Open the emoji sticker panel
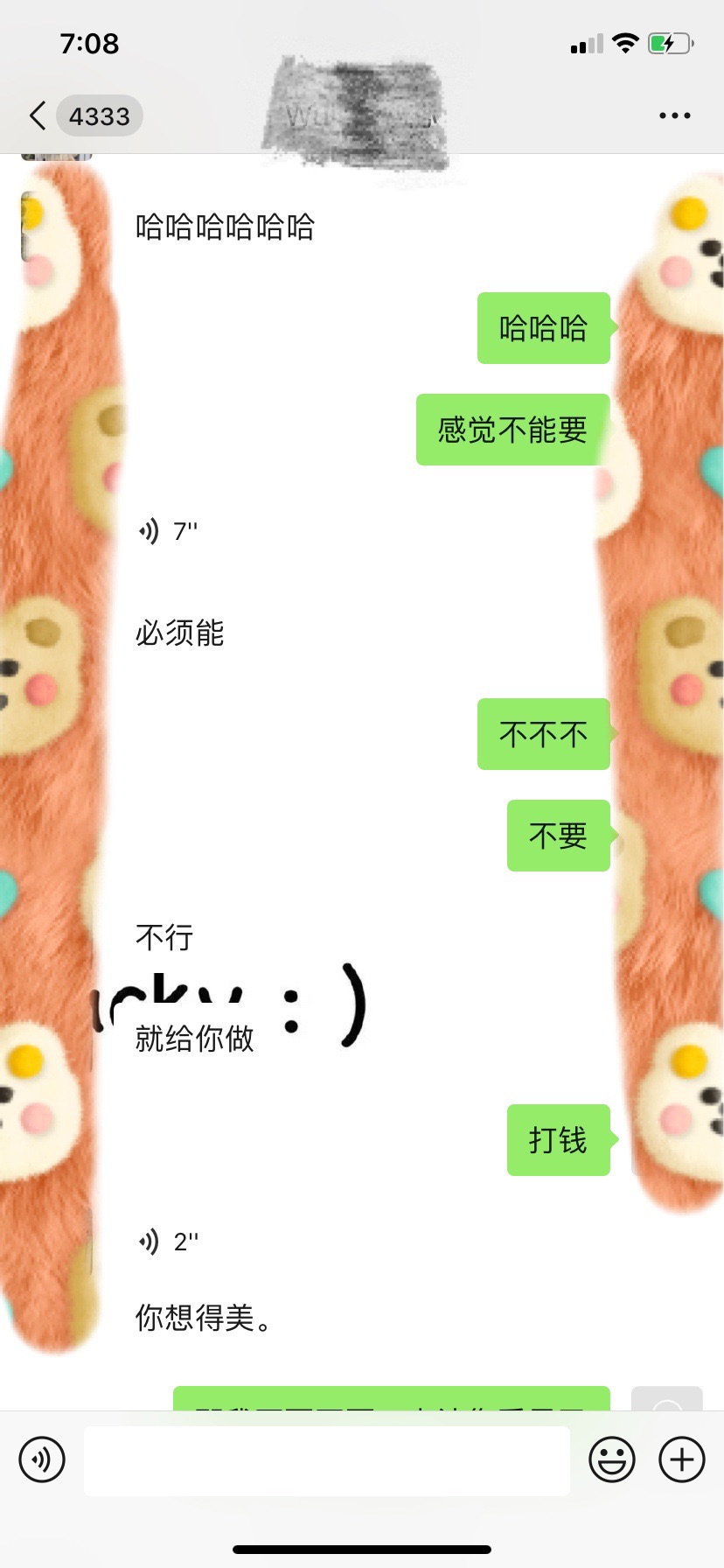724x1568 pixels. click(612, 1459)
